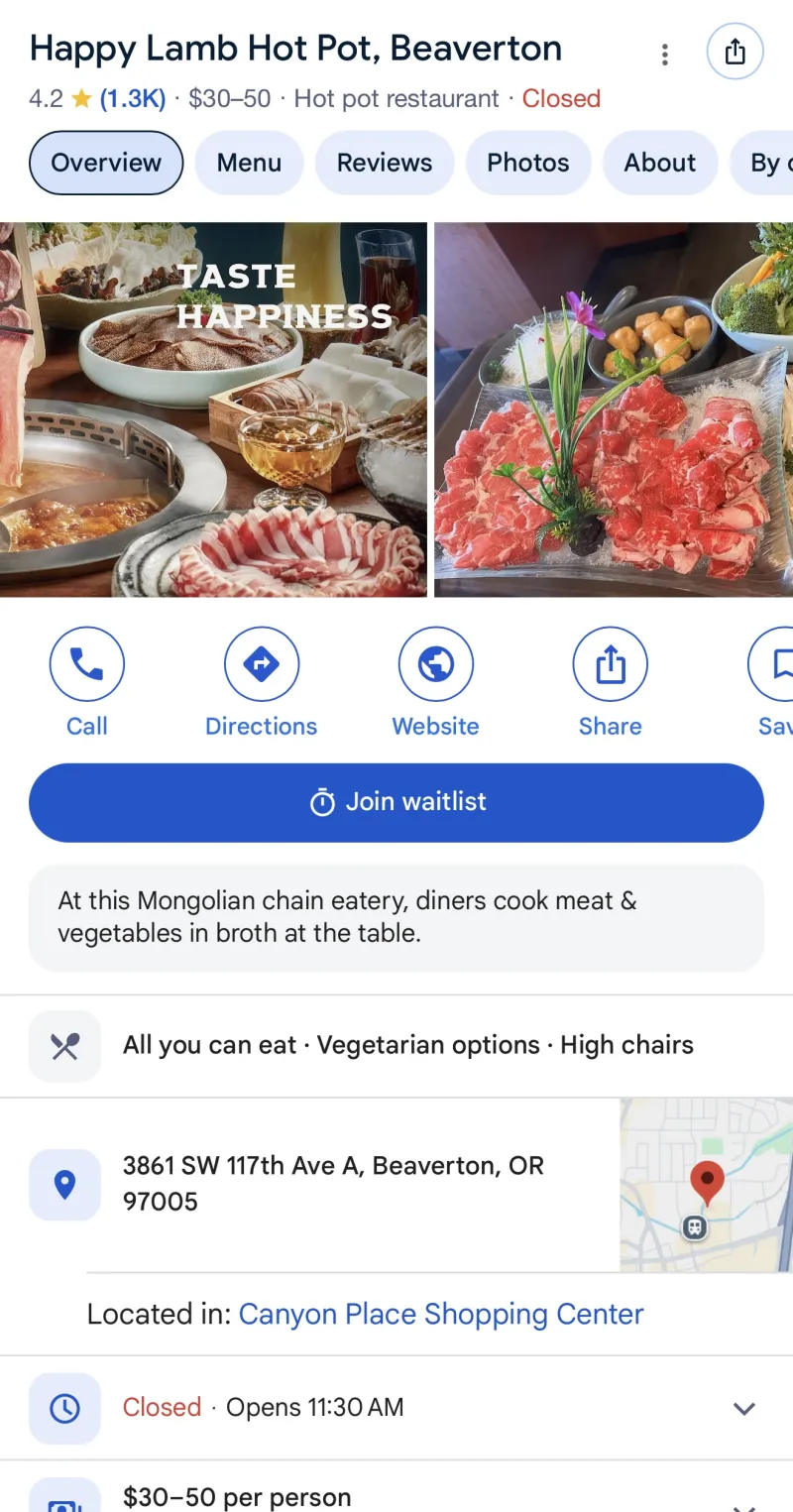
Task: Tap the address 3861 SW 117th Ave A
Action: [333, 1183]
